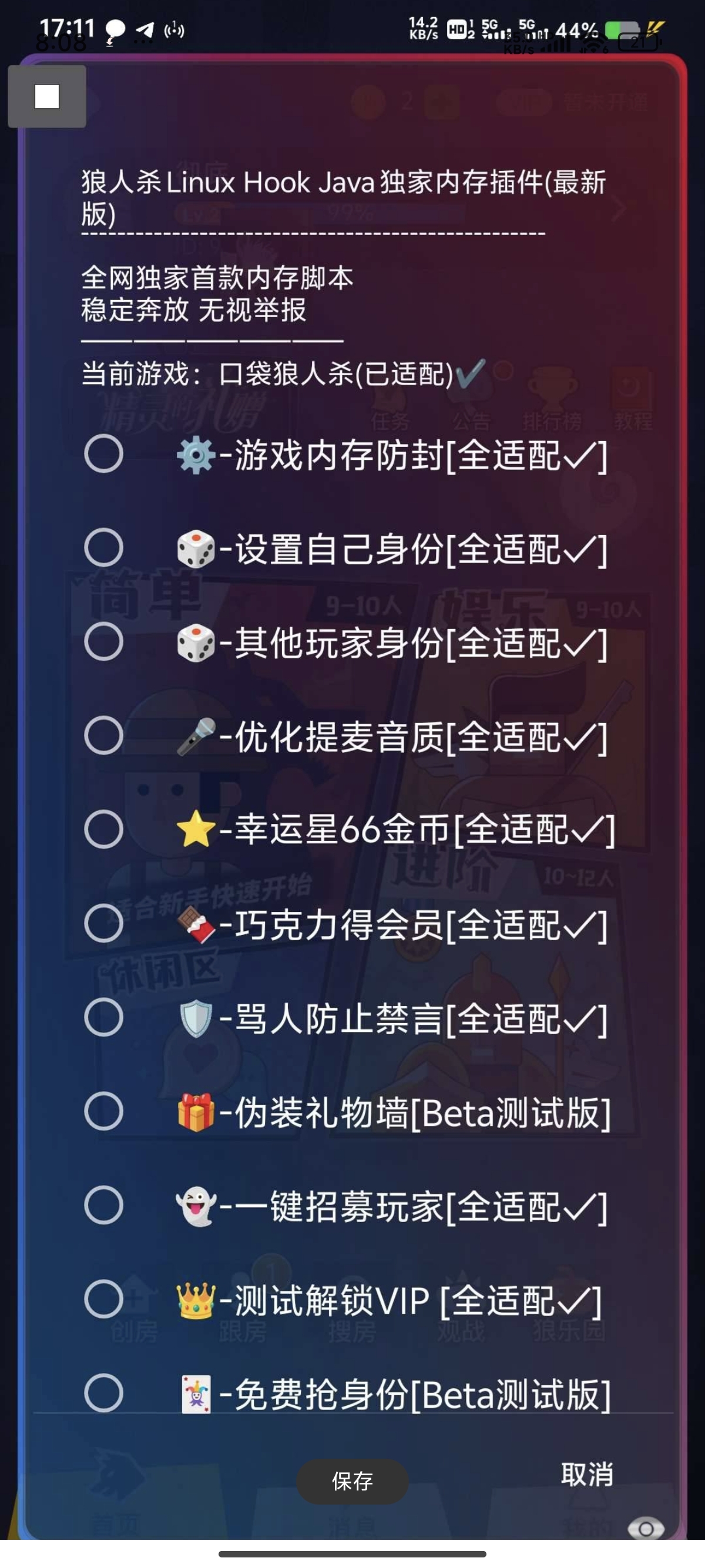Select 测试解锁VIP option
Viewport: 705px width, 1568px height.
[x=103, y=1299]
